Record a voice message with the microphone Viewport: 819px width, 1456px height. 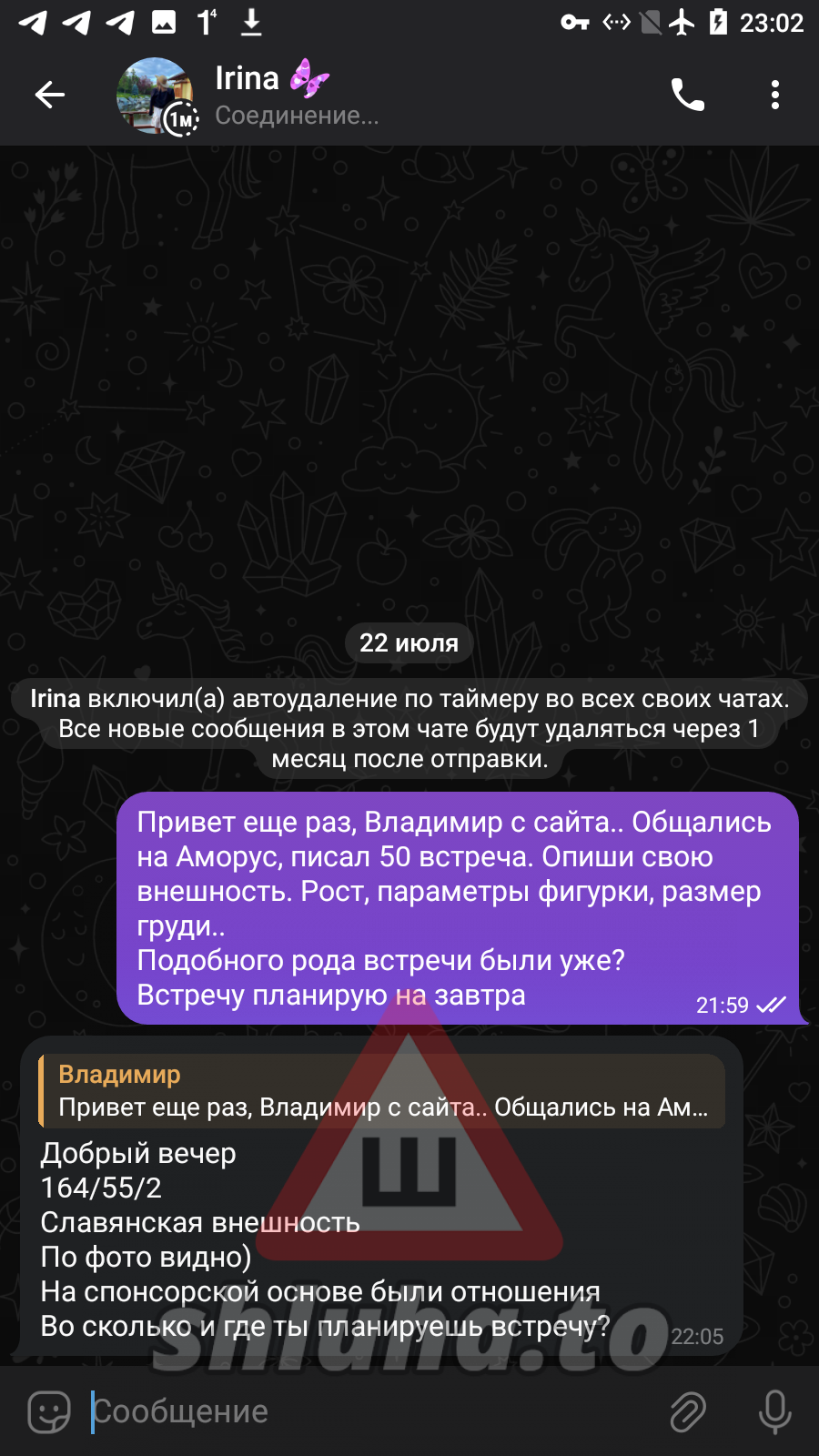click(774, 1411)
